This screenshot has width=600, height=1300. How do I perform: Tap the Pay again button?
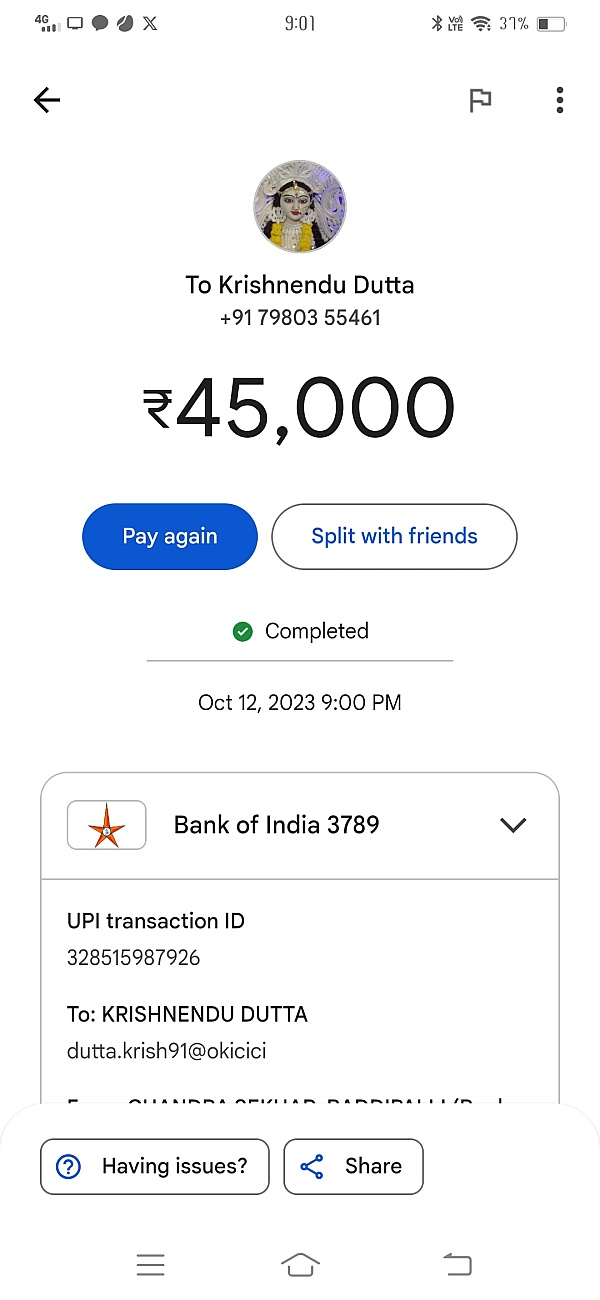[170, 536]
